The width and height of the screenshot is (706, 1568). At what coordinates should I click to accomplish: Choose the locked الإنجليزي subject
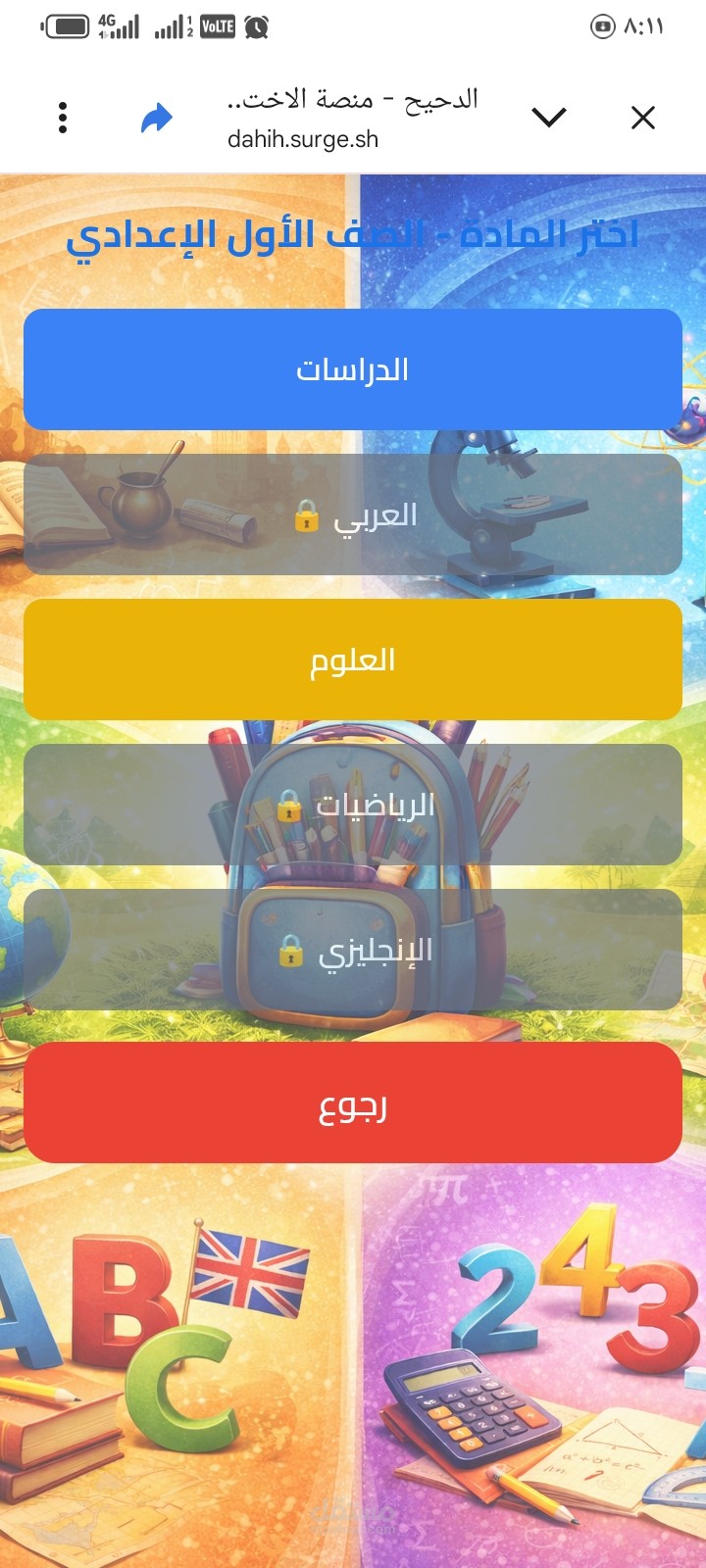(x=353, y=950)
